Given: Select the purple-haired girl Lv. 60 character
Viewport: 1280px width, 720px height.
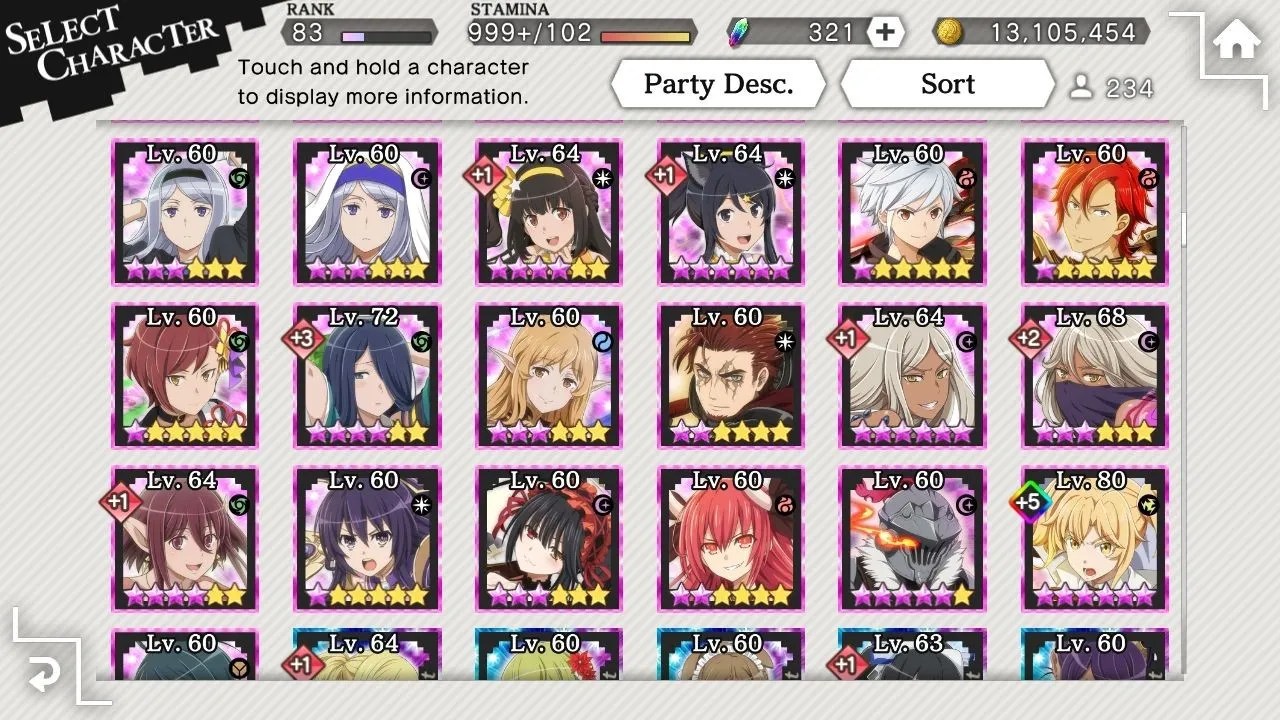Looking at the screenshot, I should [367, 540].
